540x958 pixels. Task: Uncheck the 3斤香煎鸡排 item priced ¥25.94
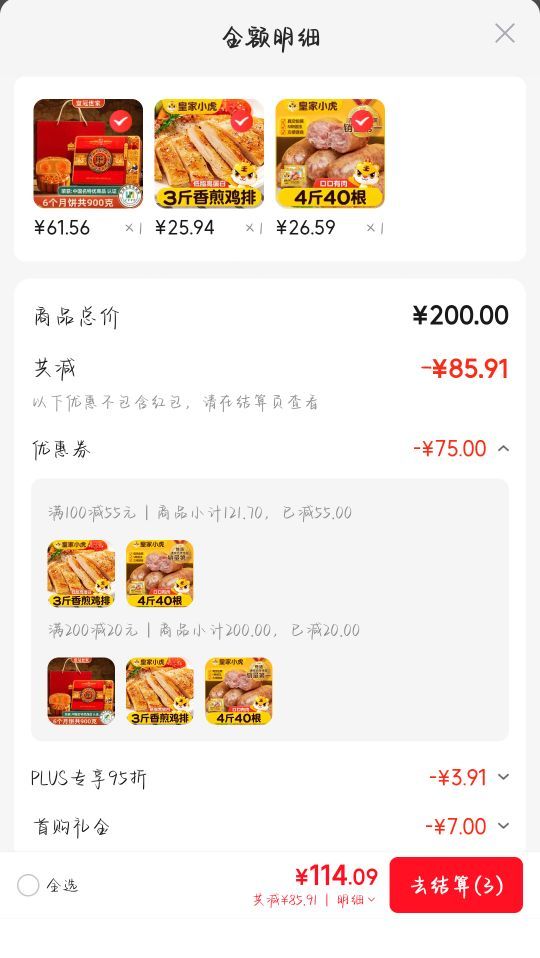point(242,122)
